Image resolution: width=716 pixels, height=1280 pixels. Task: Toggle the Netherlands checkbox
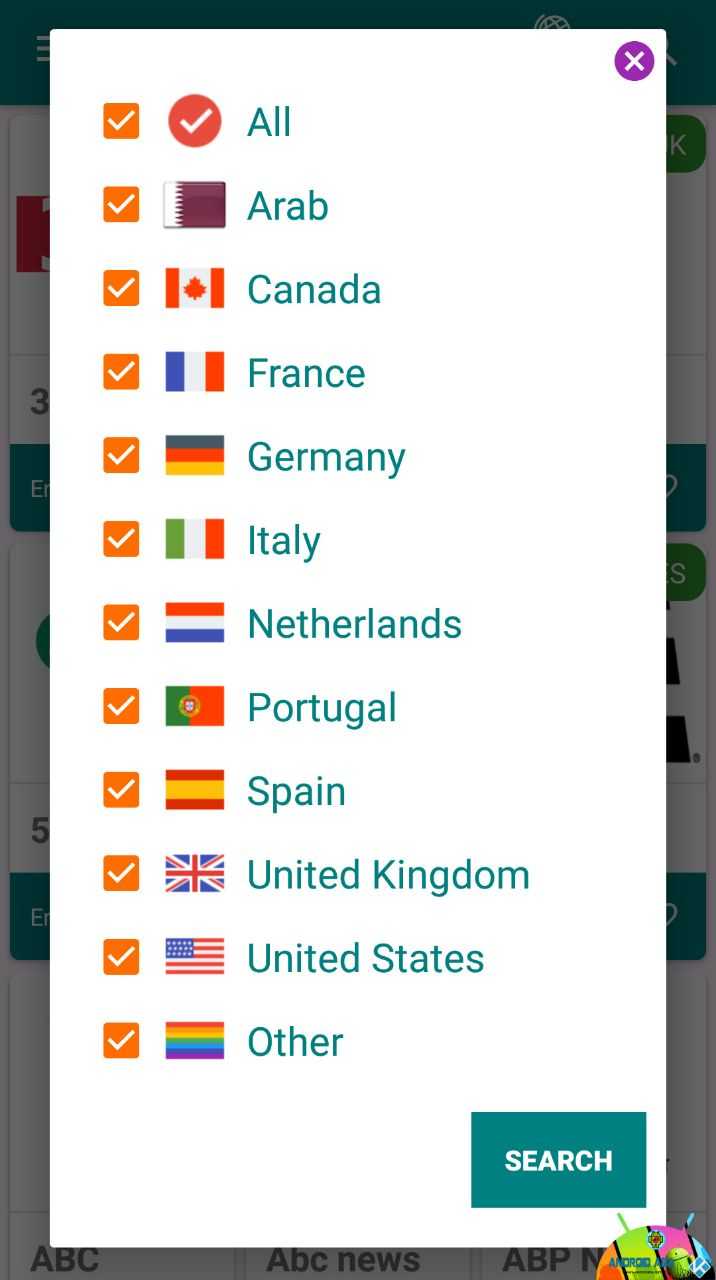[121, 622]
